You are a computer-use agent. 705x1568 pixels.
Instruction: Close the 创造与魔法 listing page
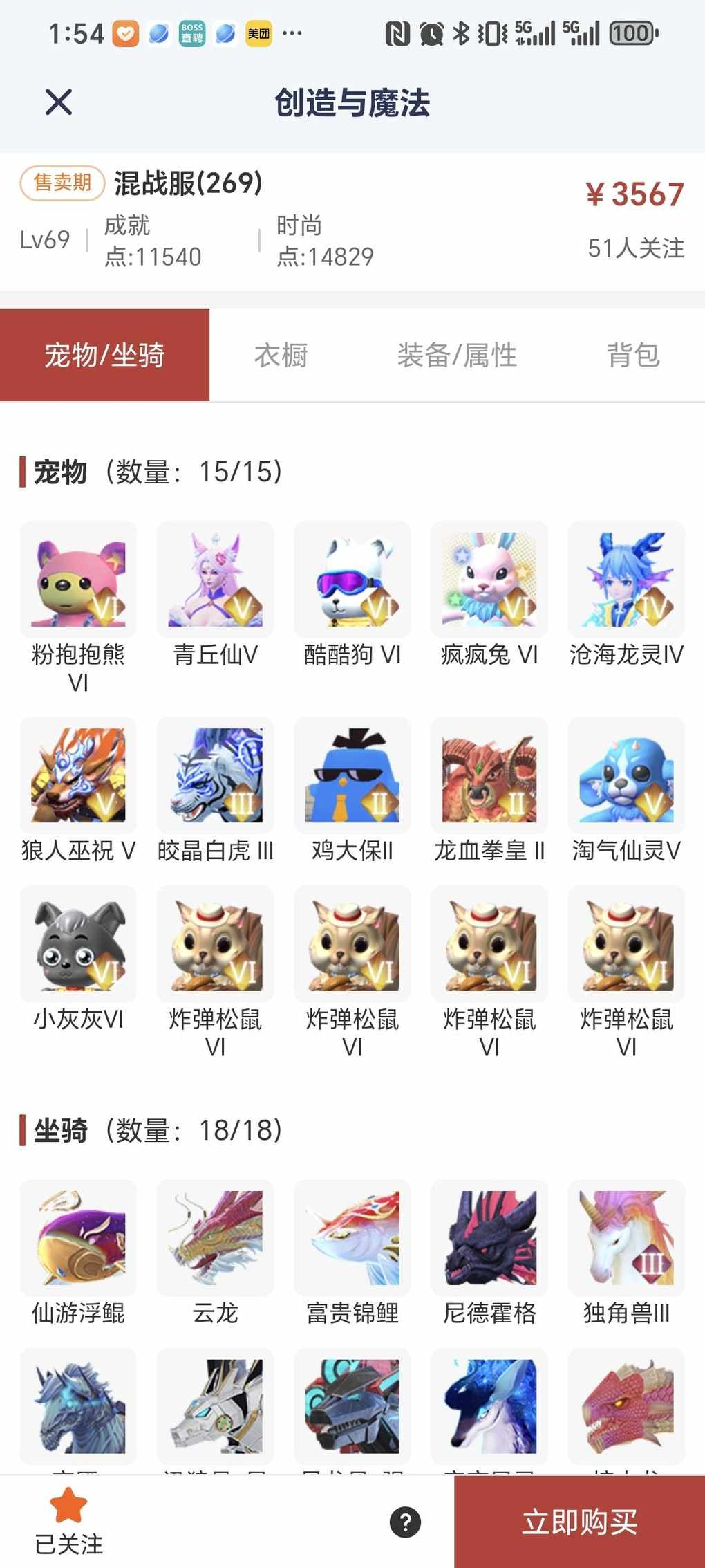(x=59, y=102)
